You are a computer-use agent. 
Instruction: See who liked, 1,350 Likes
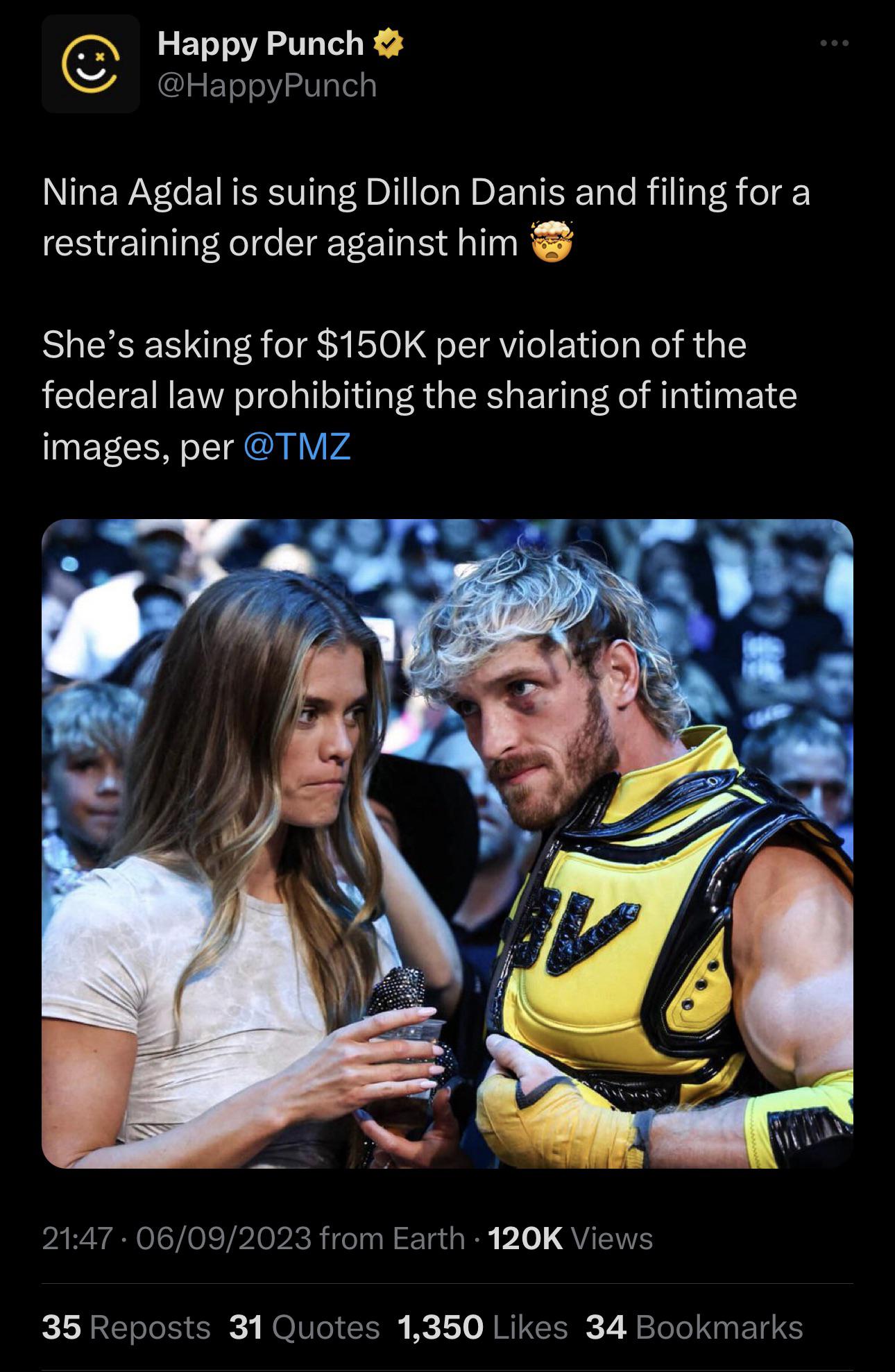(482, 1327)
